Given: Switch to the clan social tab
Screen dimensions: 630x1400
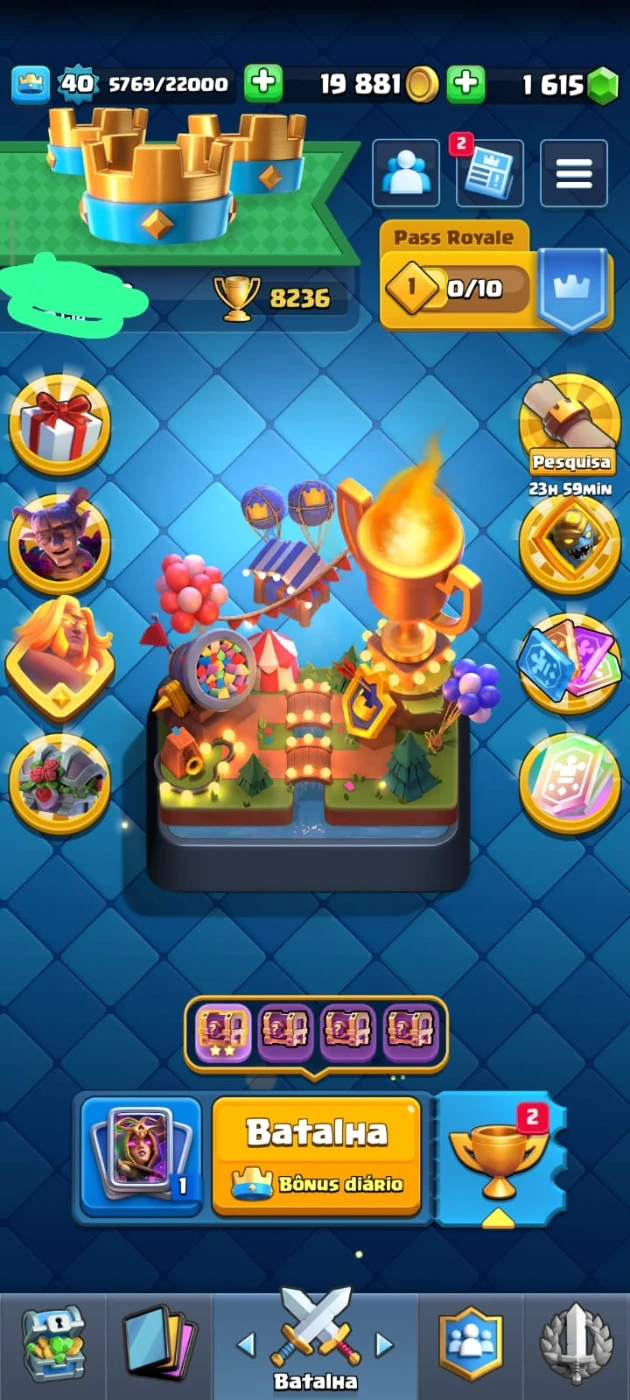Looking at the screenshot, I should point(470,1343).
